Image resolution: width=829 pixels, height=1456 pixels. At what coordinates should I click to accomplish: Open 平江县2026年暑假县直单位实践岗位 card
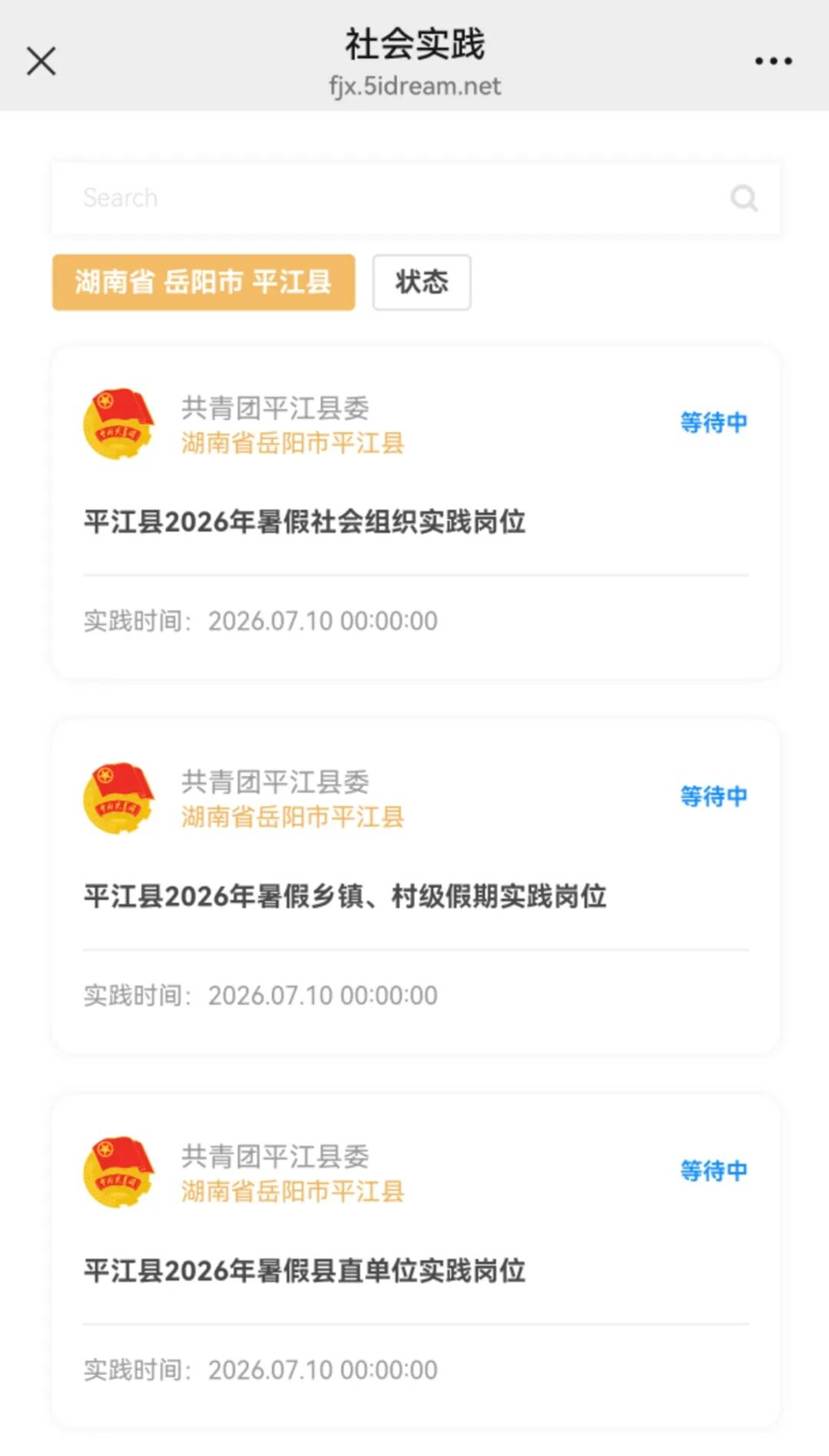pyautogui.click(x=416, y=1261)
